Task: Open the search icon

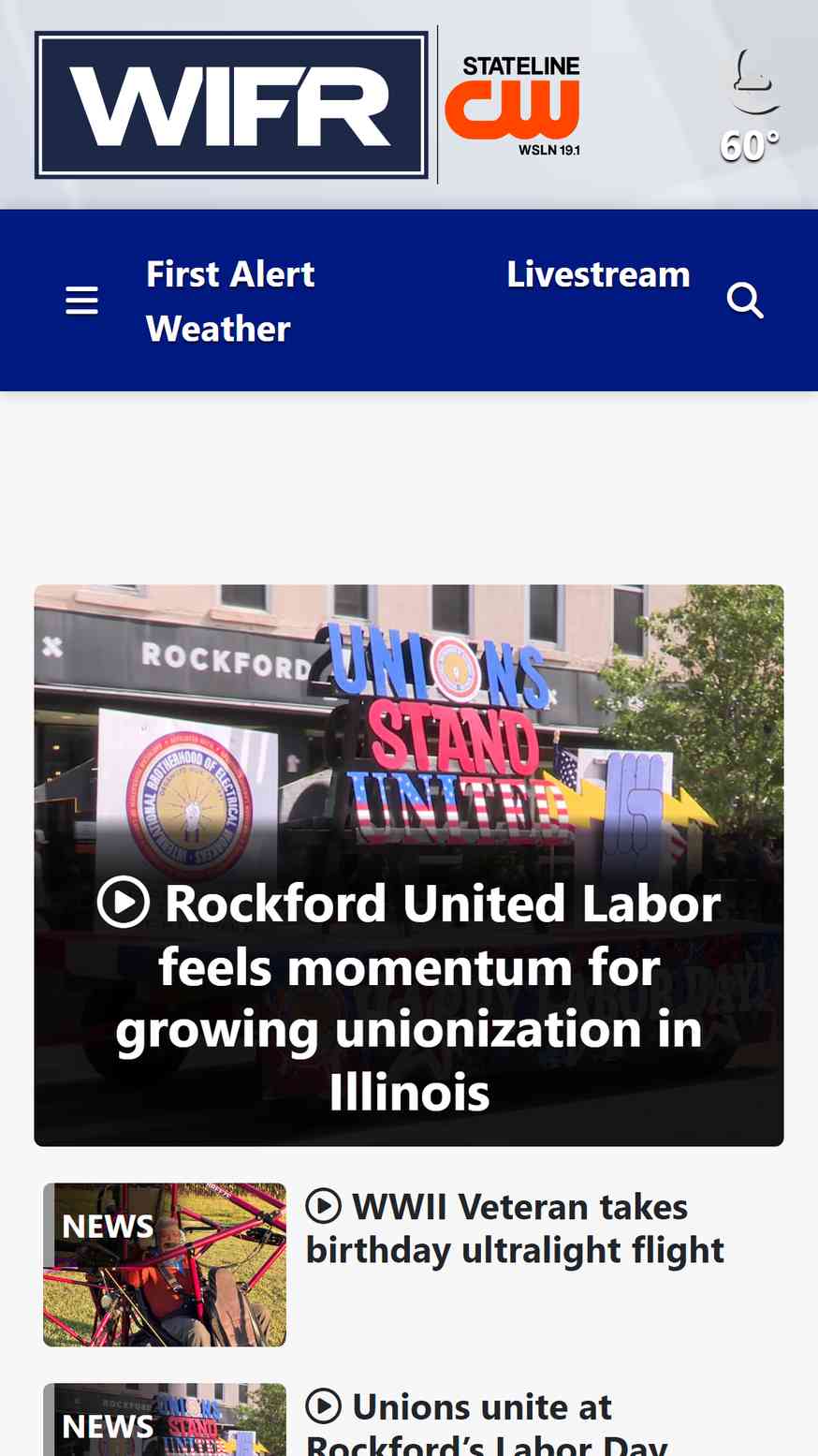Action: (745, 301)
